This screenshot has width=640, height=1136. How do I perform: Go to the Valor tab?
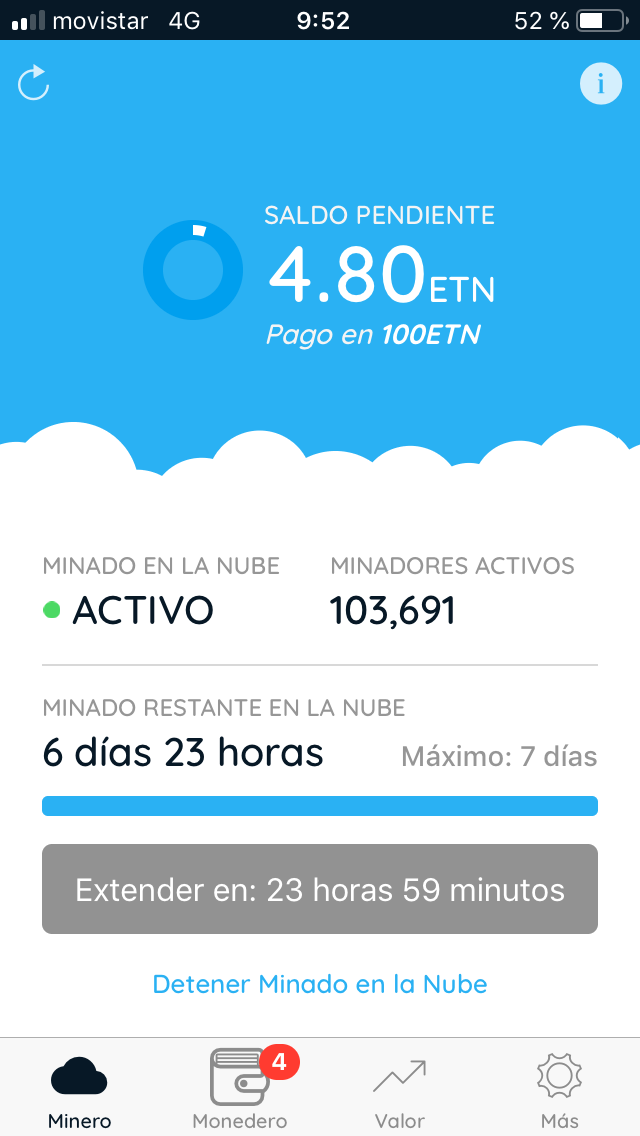click(x=399, y=1089)
